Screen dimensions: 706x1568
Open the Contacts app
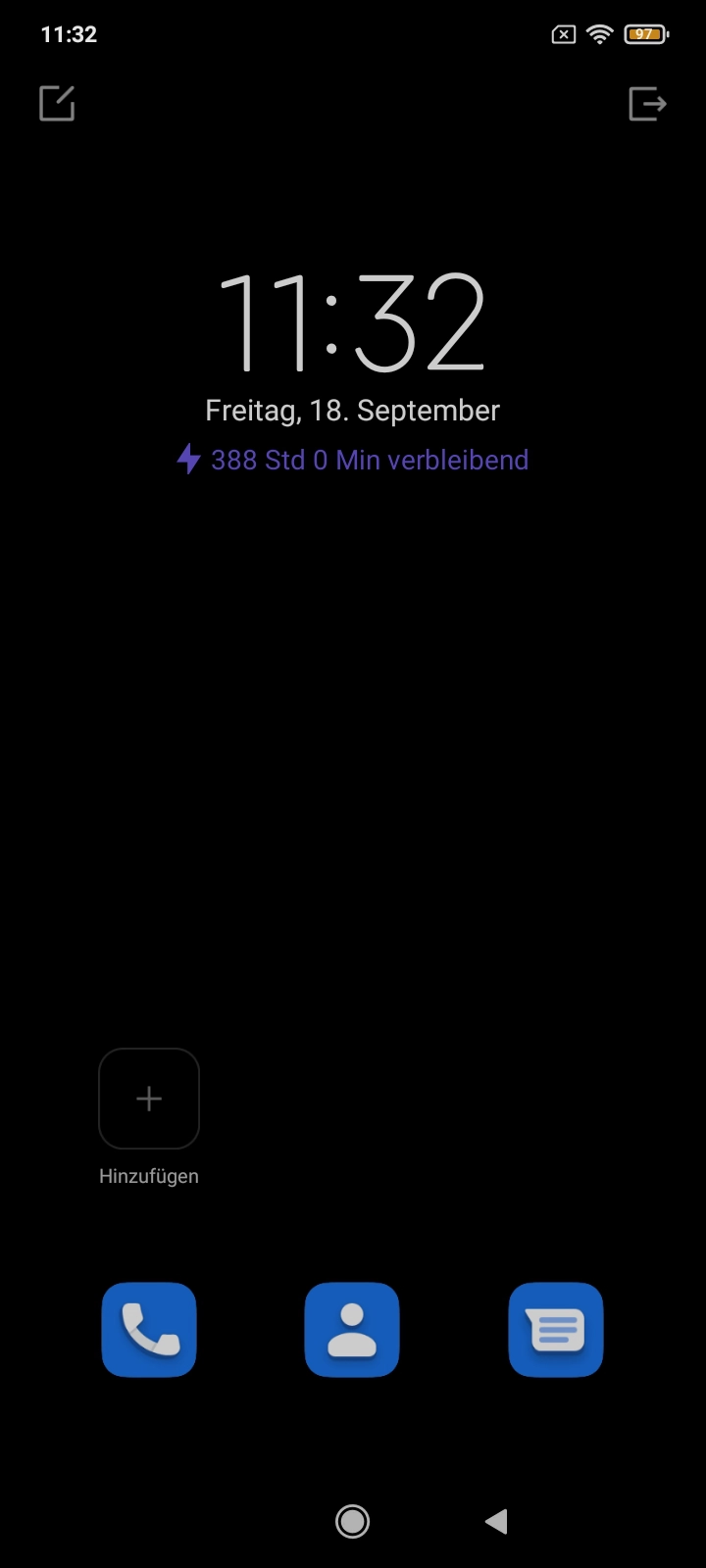click(x=352, y=1330)
